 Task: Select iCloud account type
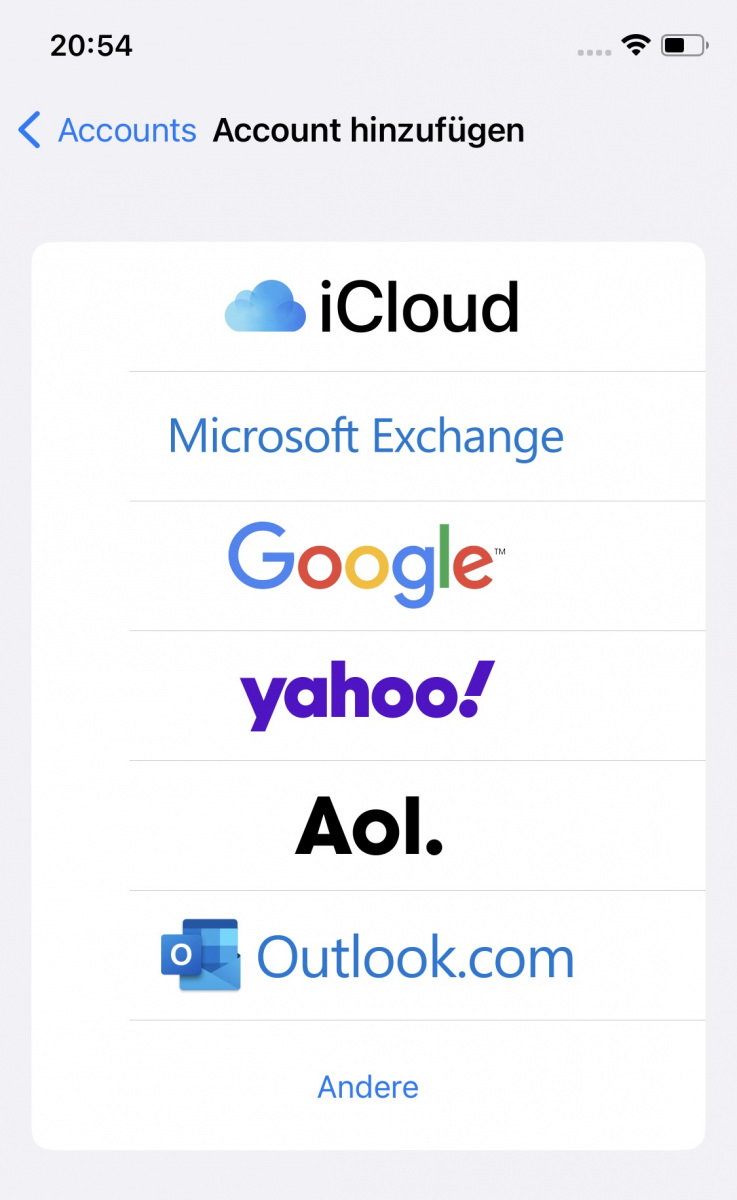click(370, 307)
